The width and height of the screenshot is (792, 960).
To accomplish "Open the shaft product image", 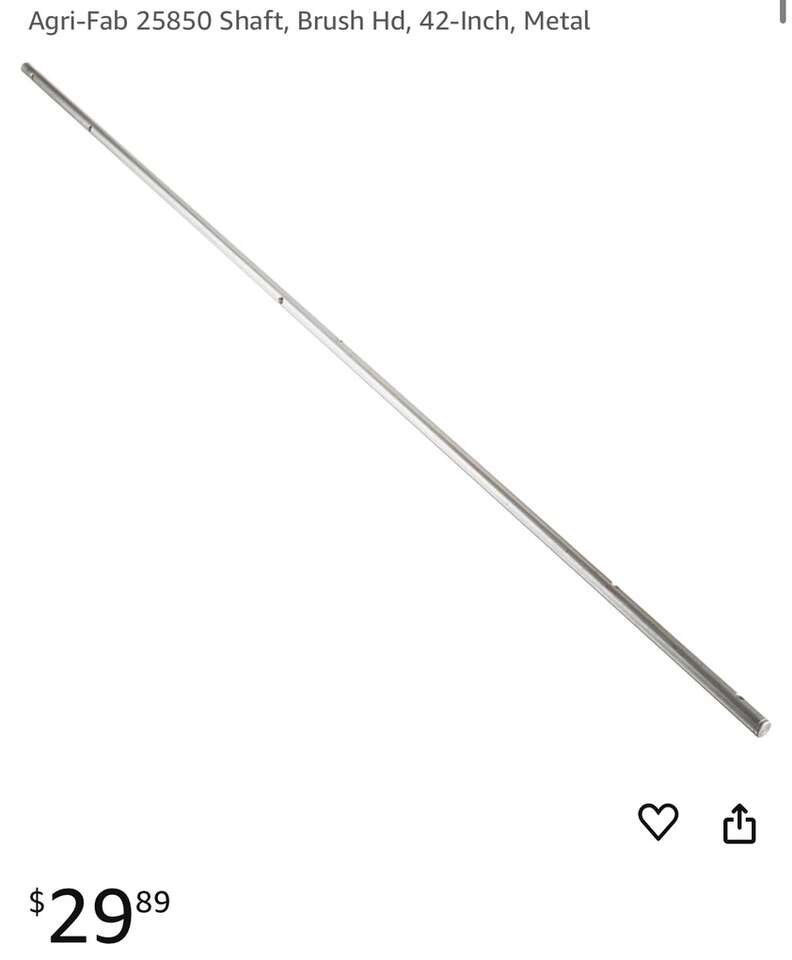I will (x=396, y=400).
